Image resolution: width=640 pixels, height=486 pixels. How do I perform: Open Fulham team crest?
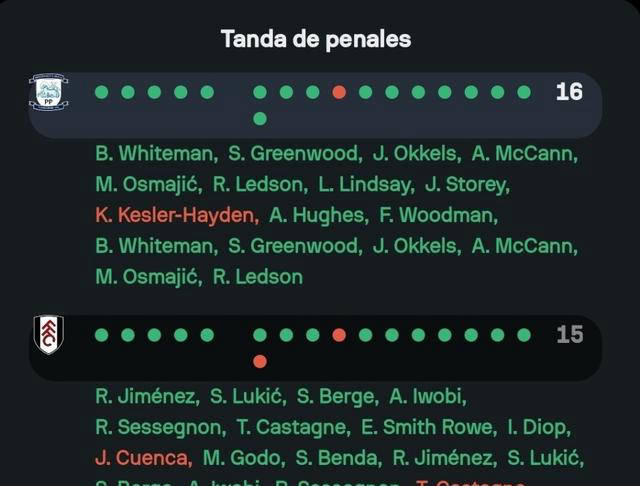pyautogui.click(x=47, y=334)
